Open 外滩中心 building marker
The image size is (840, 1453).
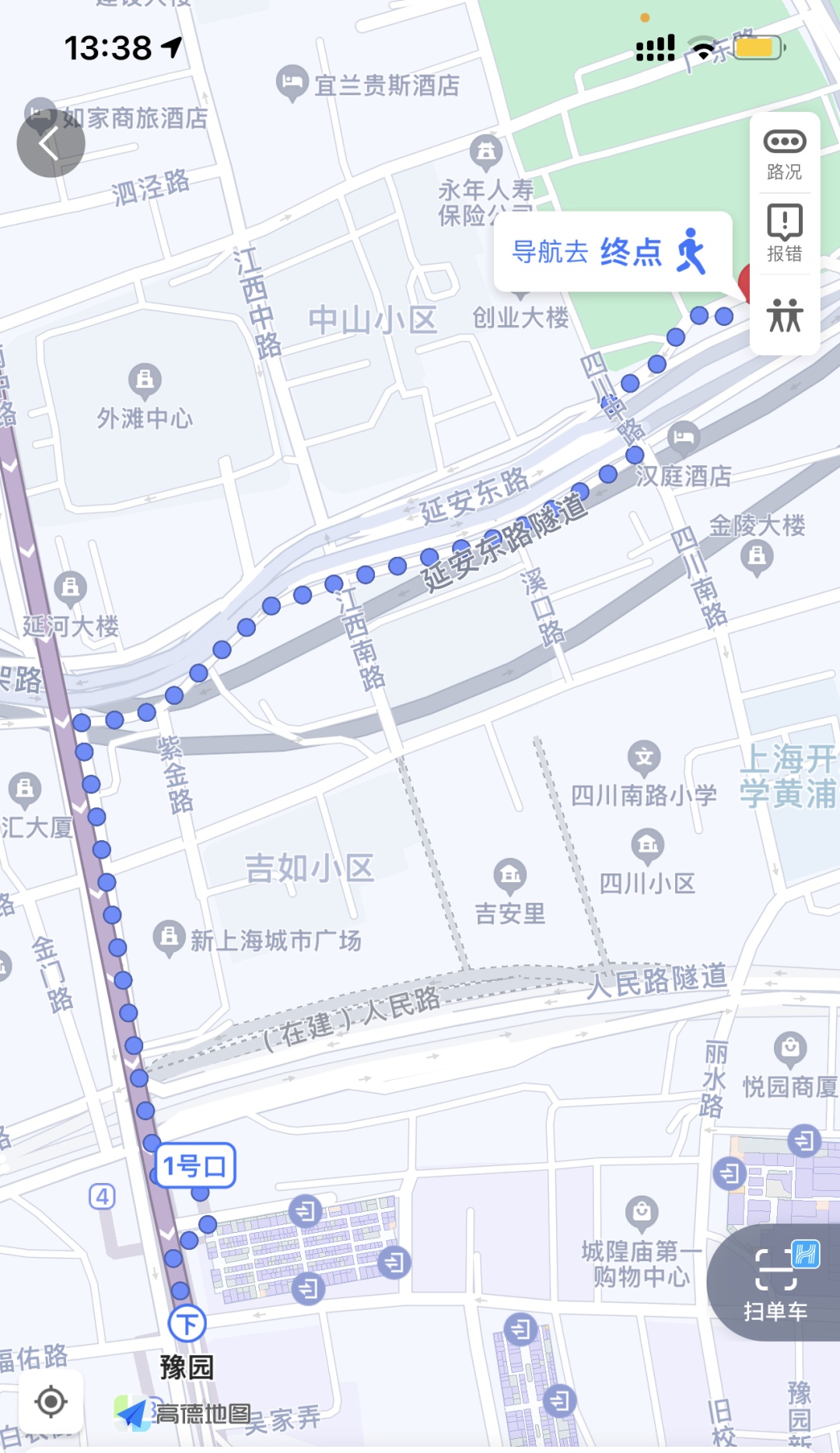145,380
